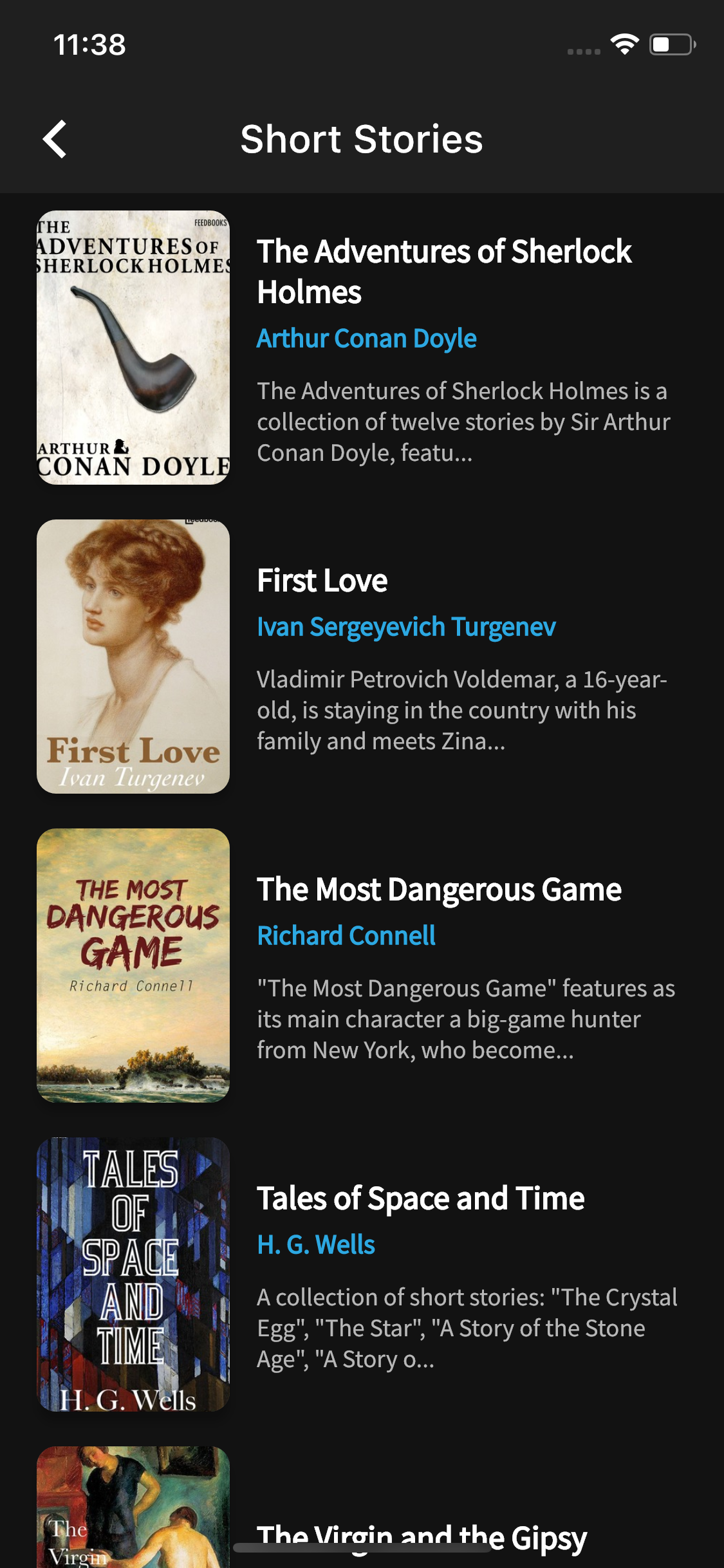The image size is (724, 1568).
Task: View author H. G. Wells
Action: pos(316,1245)
